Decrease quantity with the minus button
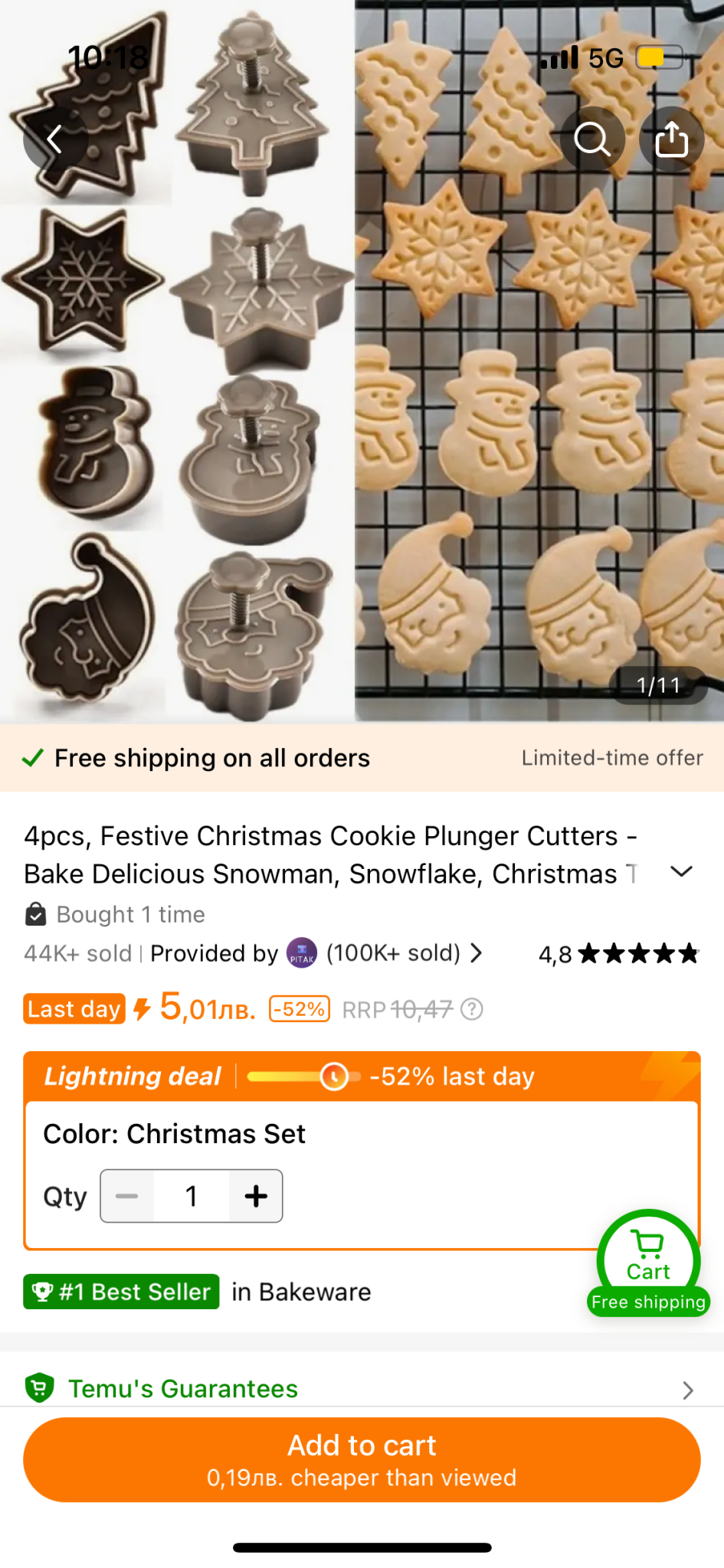 (127, 1196)
